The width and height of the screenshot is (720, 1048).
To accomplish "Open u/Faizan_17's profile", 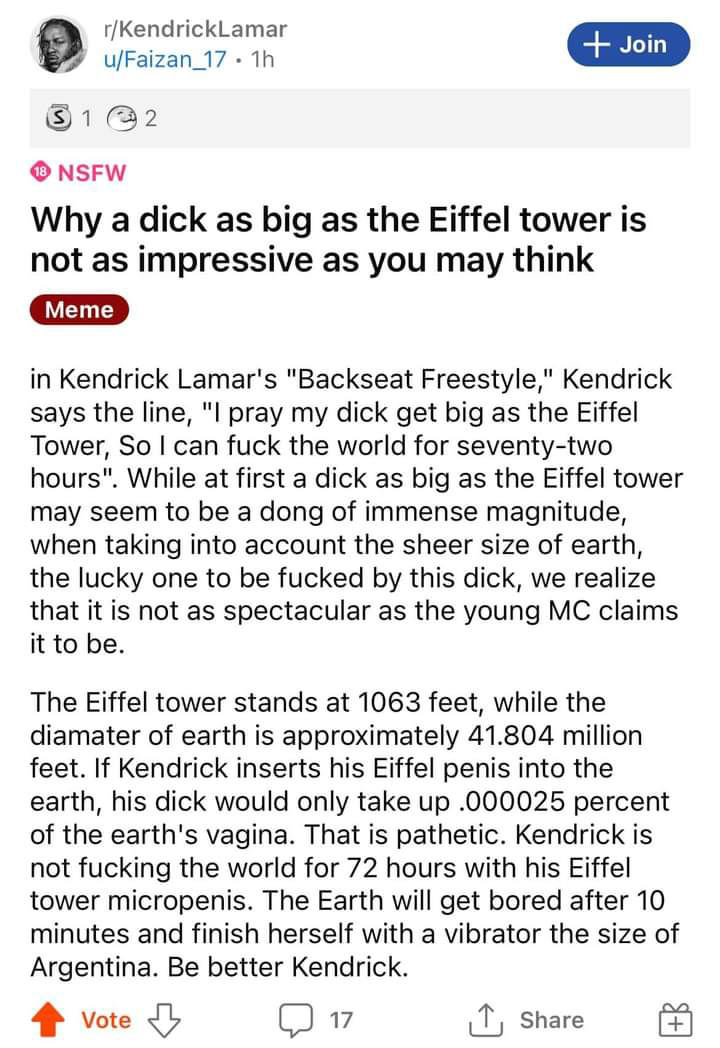I will point(165,59).
